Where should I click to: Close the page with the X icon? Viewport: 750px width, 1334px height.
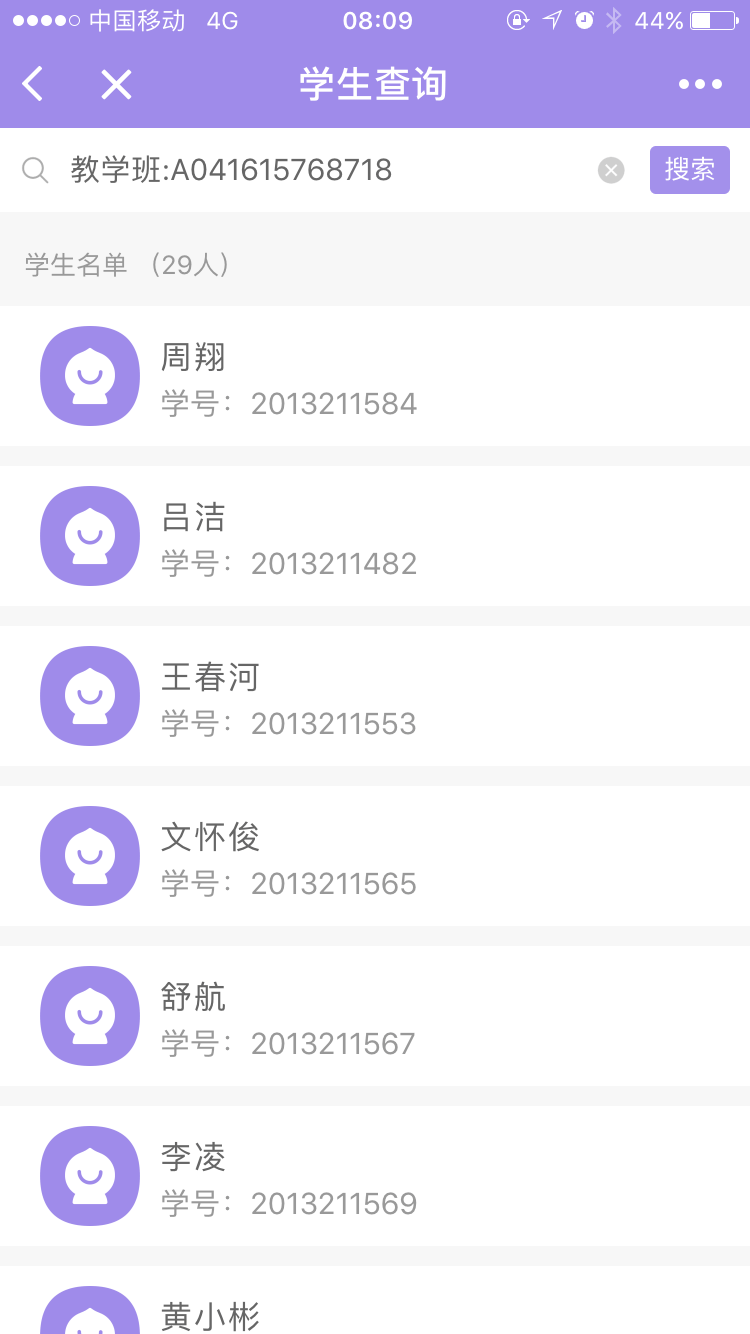pos(116,85)
